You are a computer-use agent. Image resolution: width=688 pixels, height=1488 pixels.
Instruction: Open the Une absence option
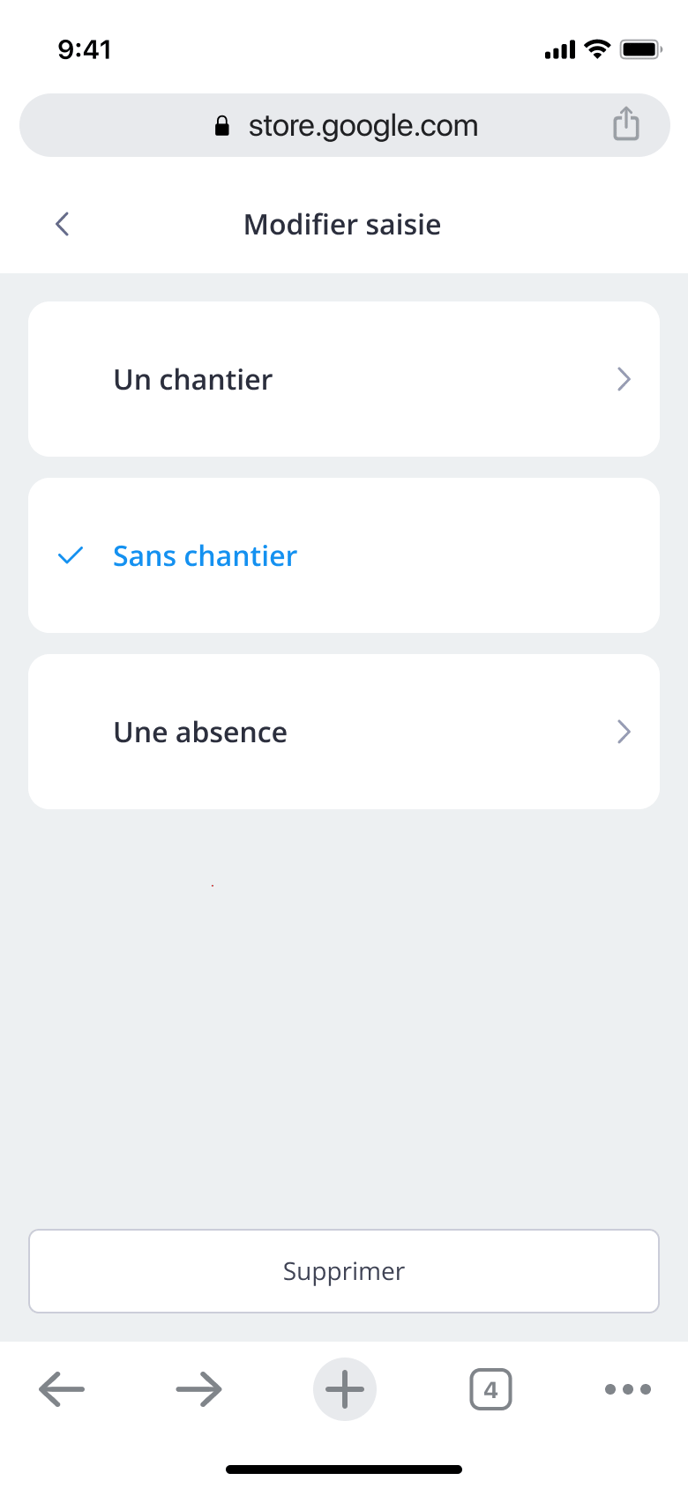pos(344,731)
